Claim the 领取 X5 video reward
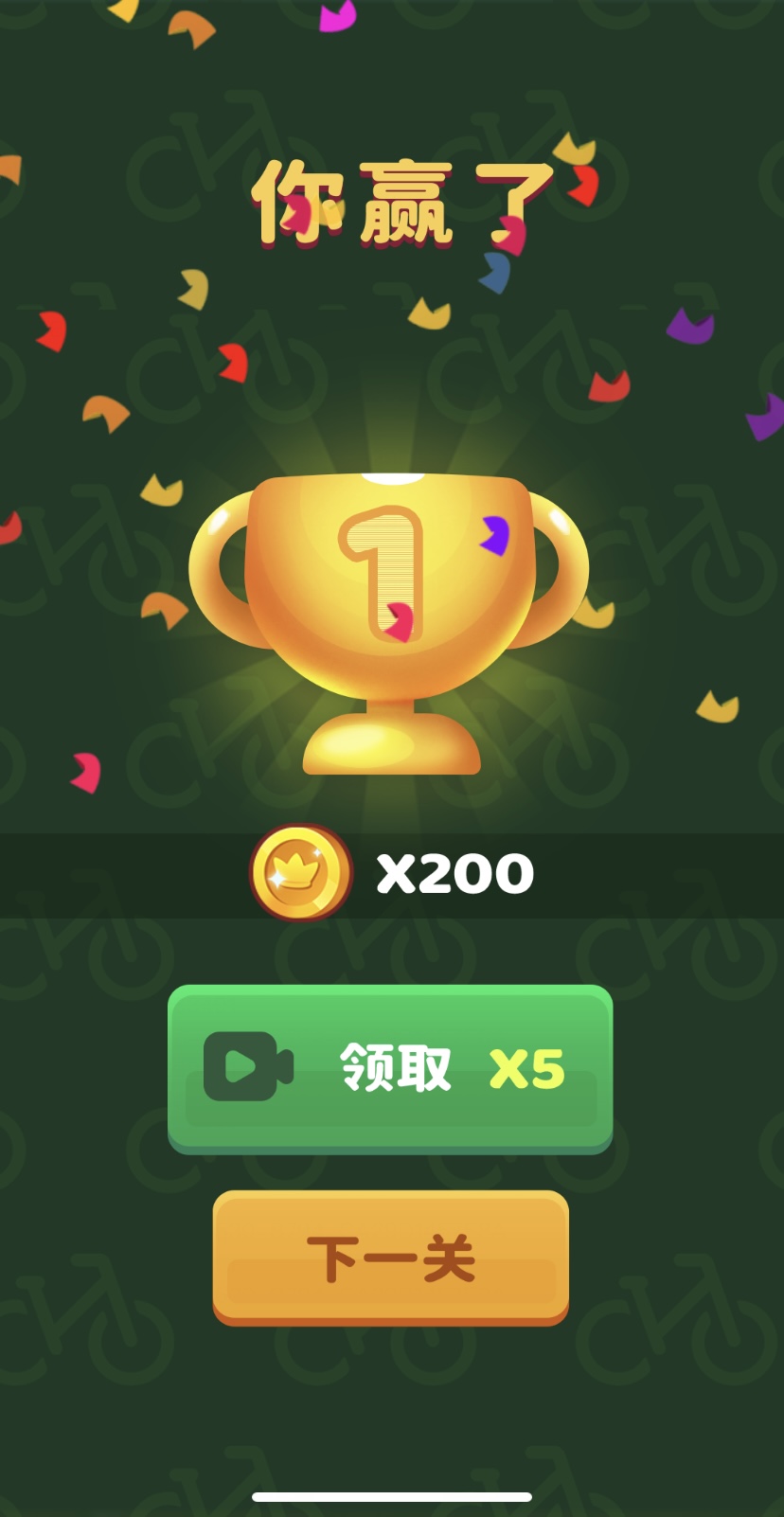This screenshot has height=1517, width=784. [x=390, y=1068]
